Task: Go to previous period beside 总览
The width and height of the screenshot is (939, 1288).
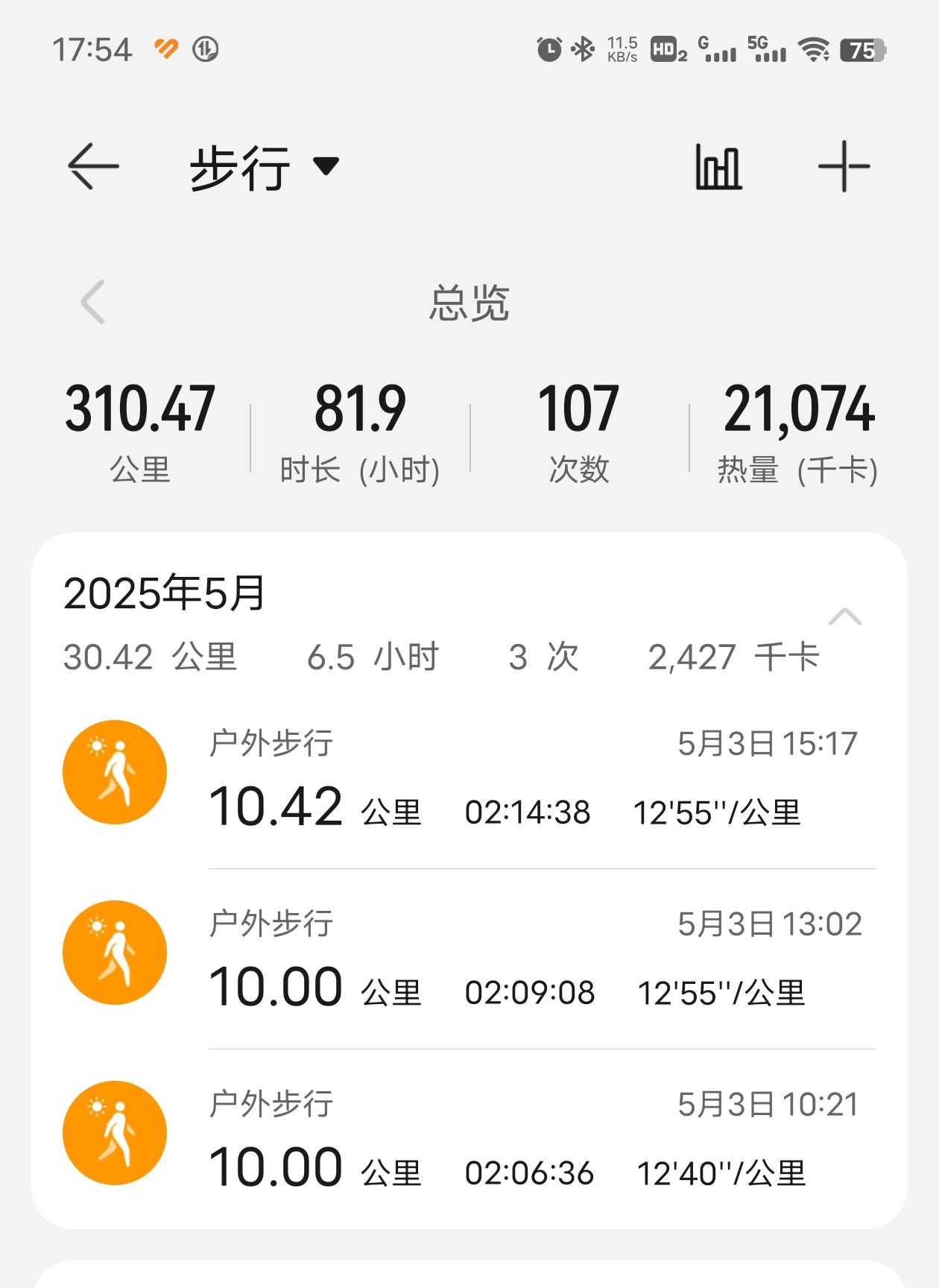Action: click(x=93, y=302)
